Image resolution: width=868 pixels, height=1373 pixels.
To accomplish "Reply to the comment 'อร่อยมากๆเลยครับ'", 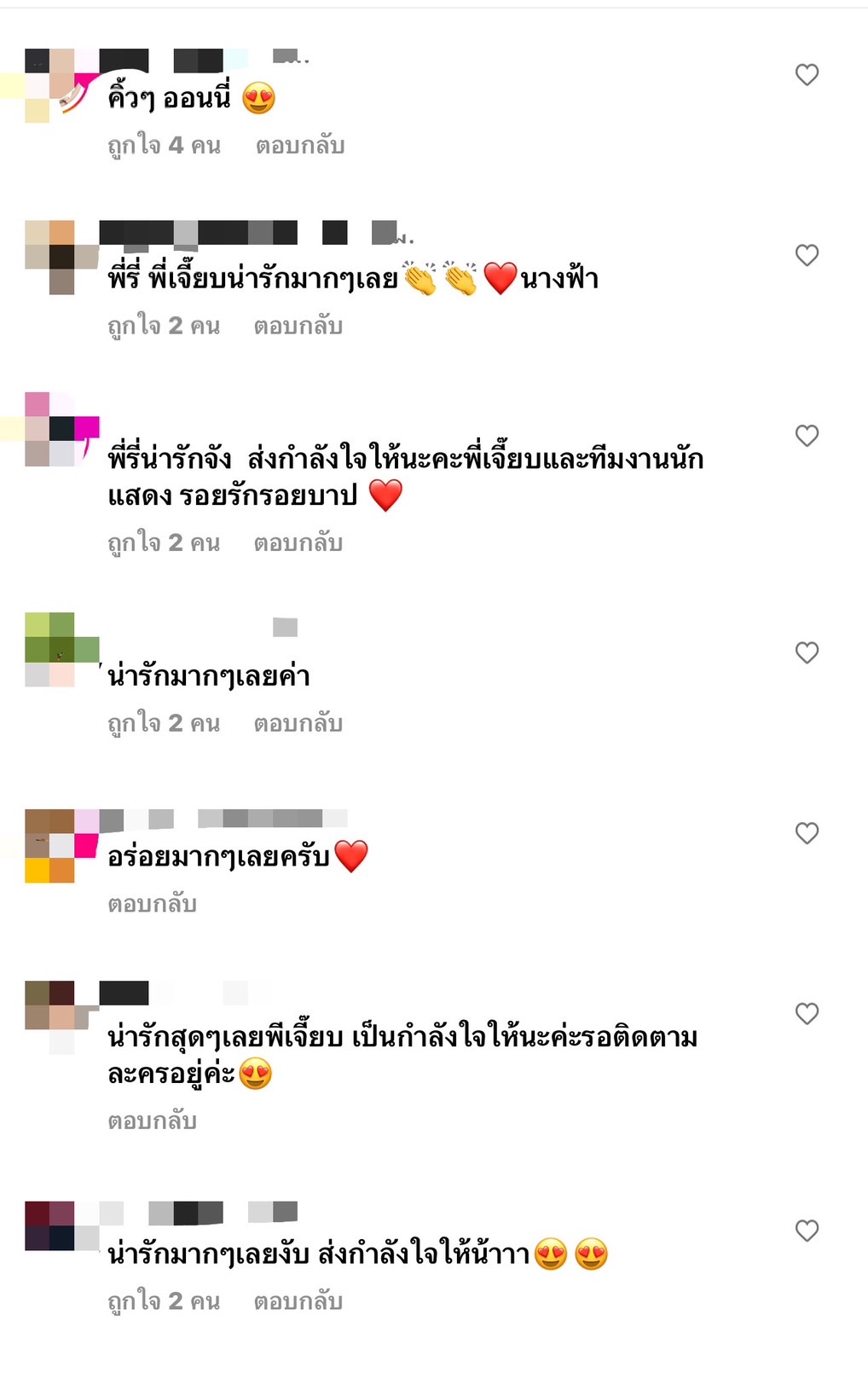I will pyautogui.click(x=152, y=904).
